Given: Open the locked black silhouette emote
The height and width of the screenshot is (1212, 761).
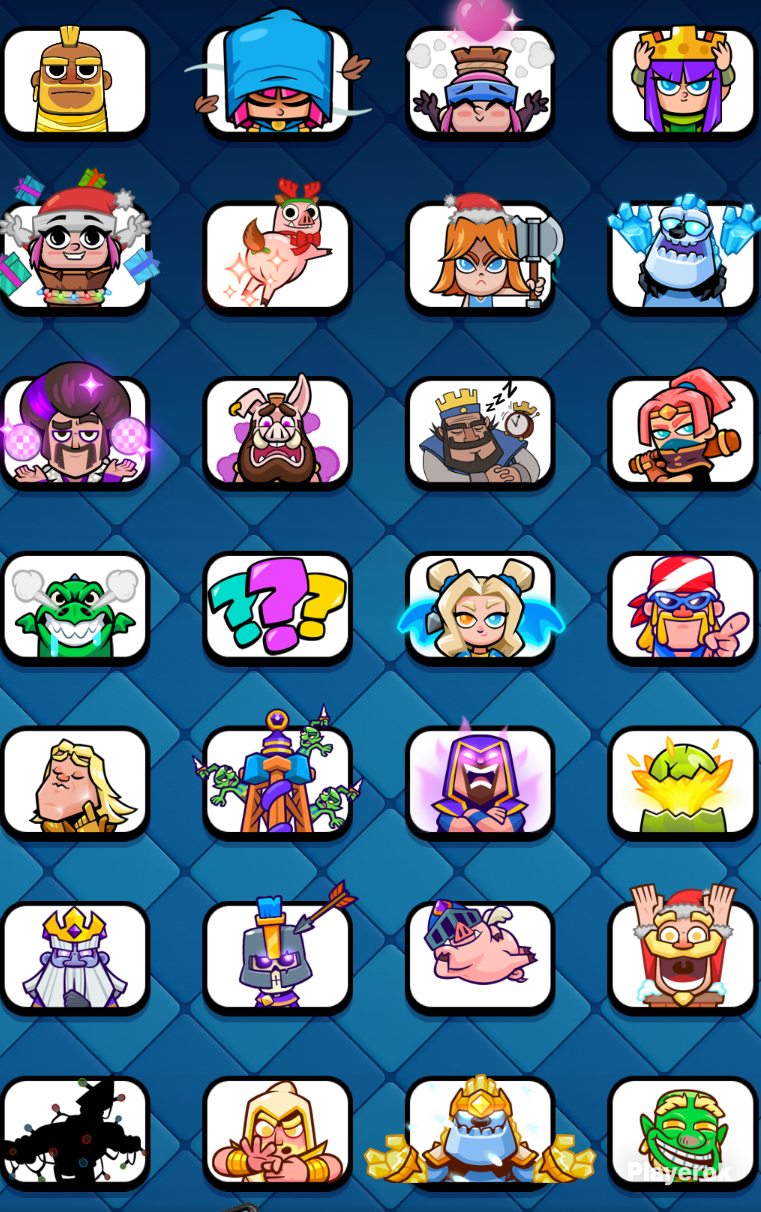Looking at the screenshot, I should tap(75, 1132).
